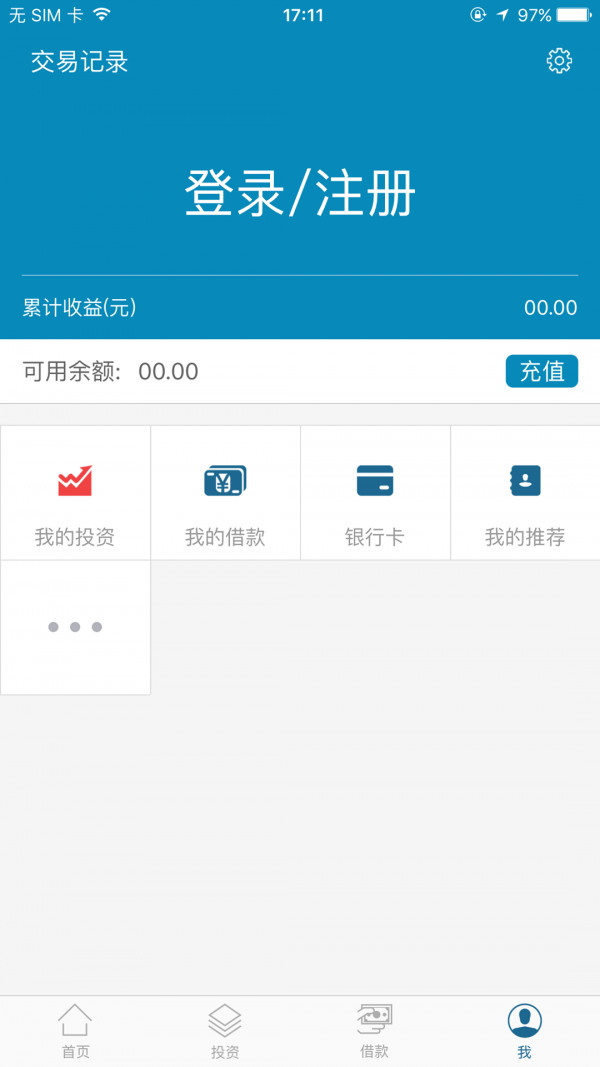
Task: Switch to the 首页 home tab
Action: pyautogui.click(x=75, y=1031)
